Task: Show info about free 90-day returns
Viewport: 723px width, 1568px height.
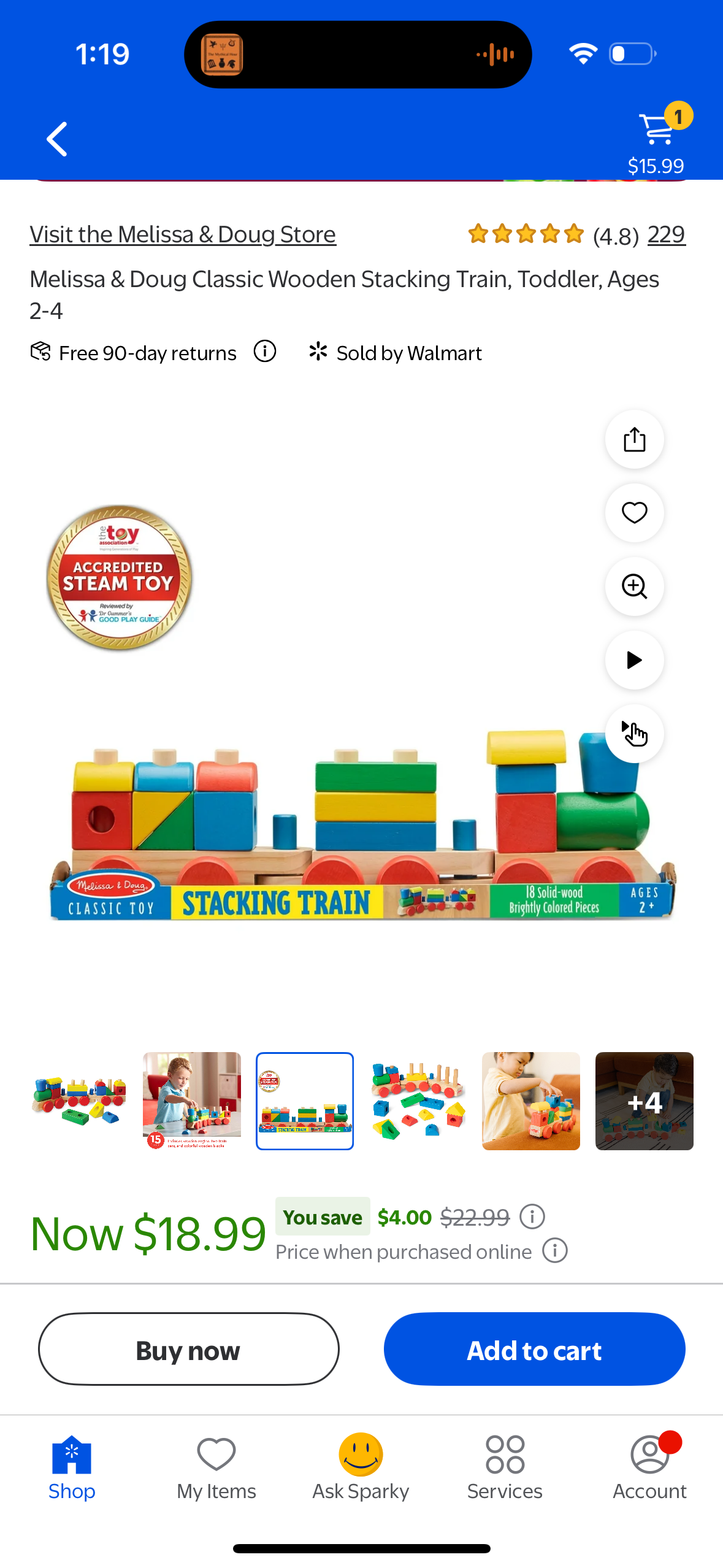Action: [x=265, y=352]
